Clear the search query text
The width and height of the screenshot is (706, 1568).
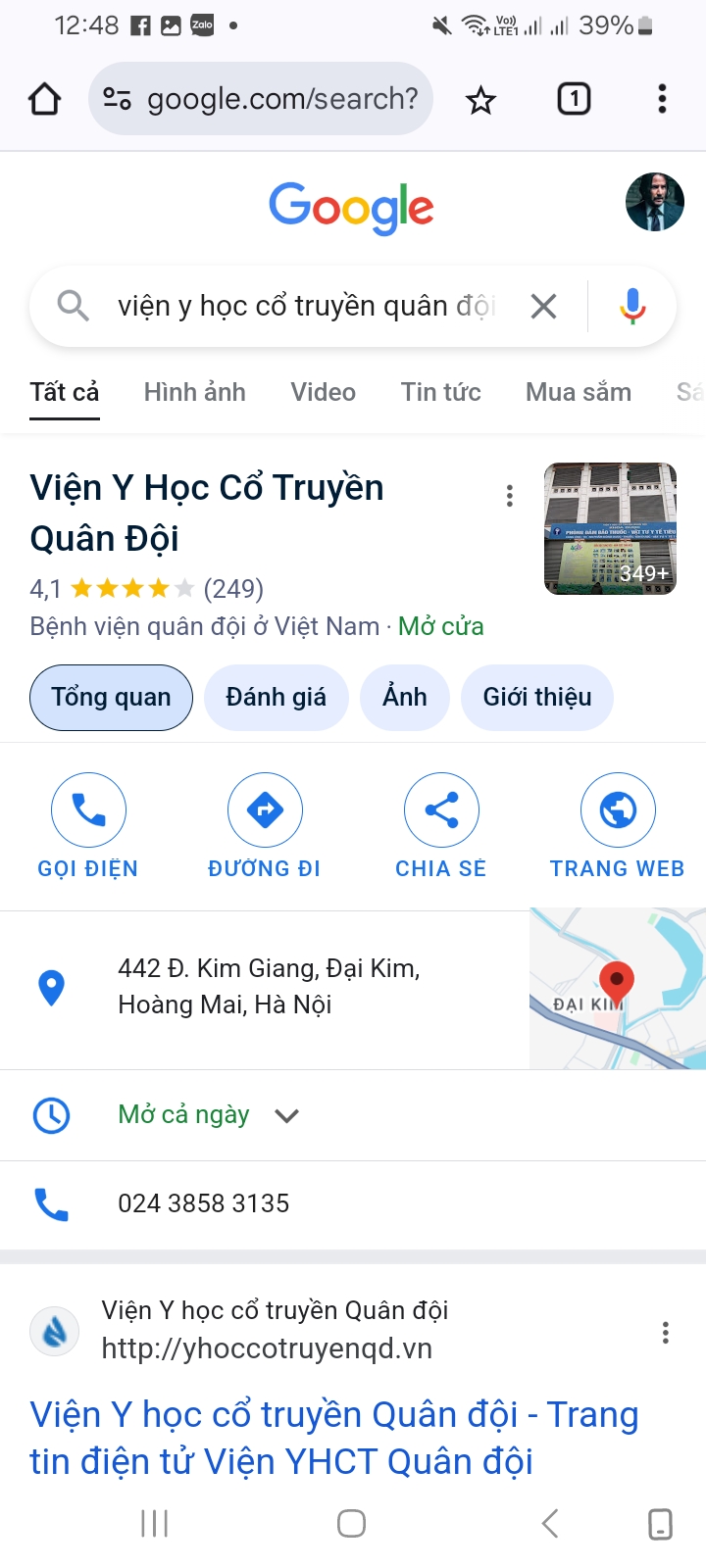click(x=543, y=307)
